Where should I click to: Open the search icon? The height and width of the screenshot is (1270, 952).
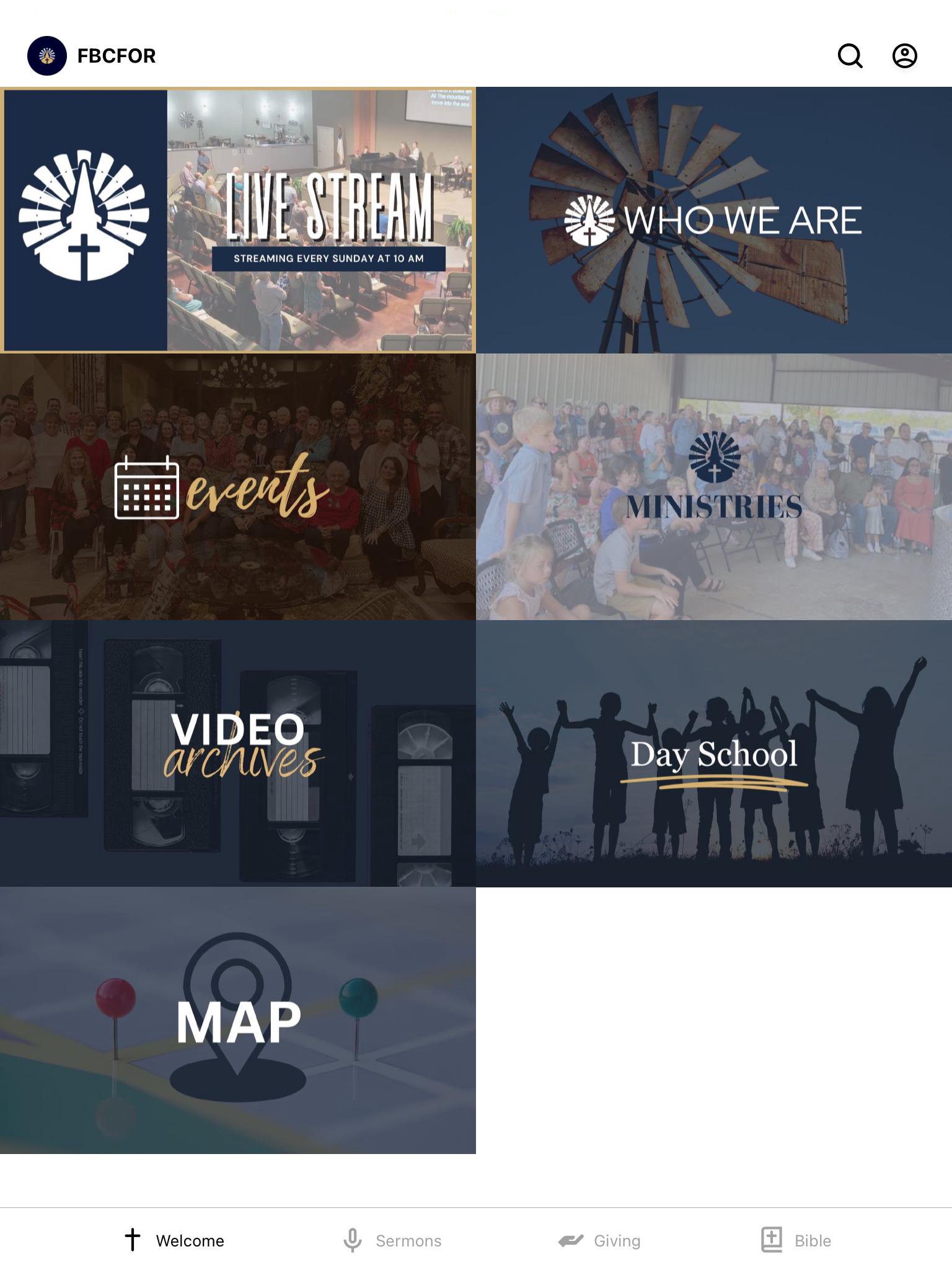[x=850, y=56]
